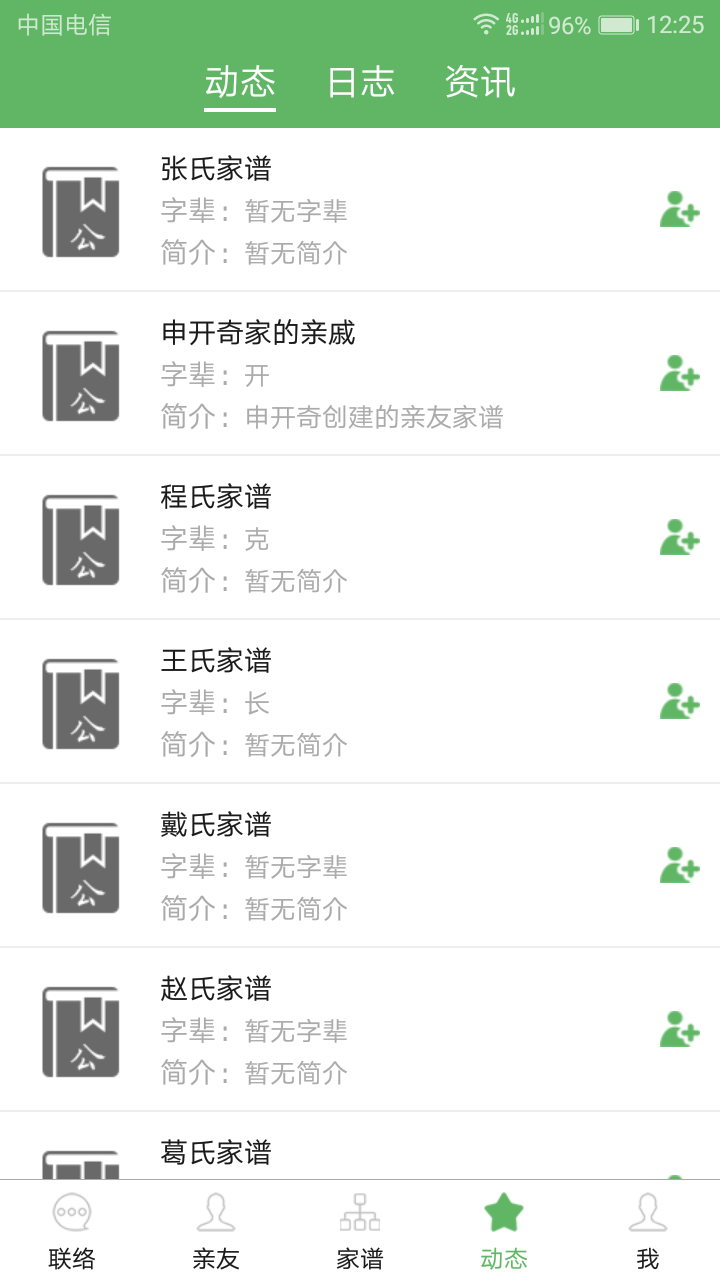720x1280 pixels.
Task: Switch to the 资讯 top tab
Action: pyautogui.click(x=480, y=82)
